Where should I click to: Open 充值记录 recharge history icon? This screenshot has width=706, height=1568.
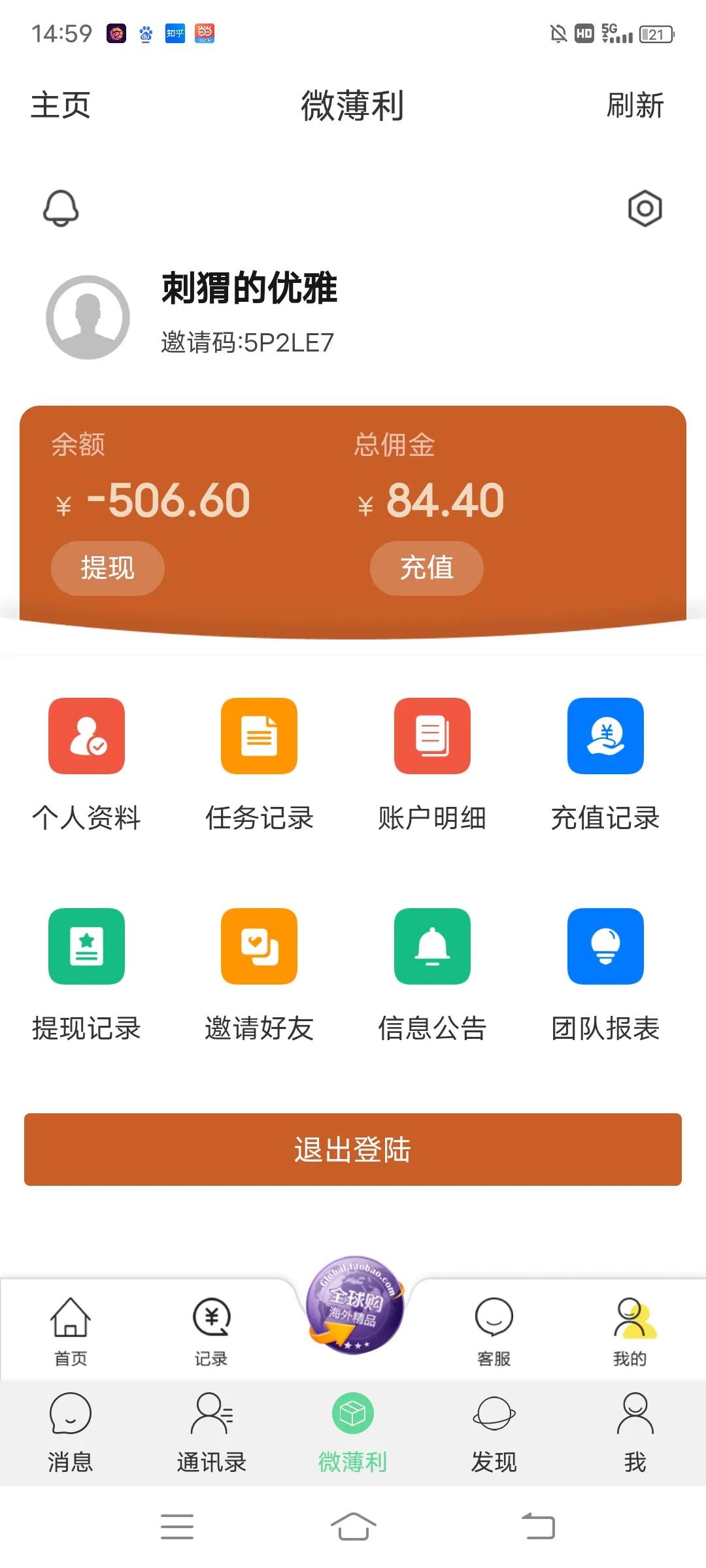tap(605, 736)
